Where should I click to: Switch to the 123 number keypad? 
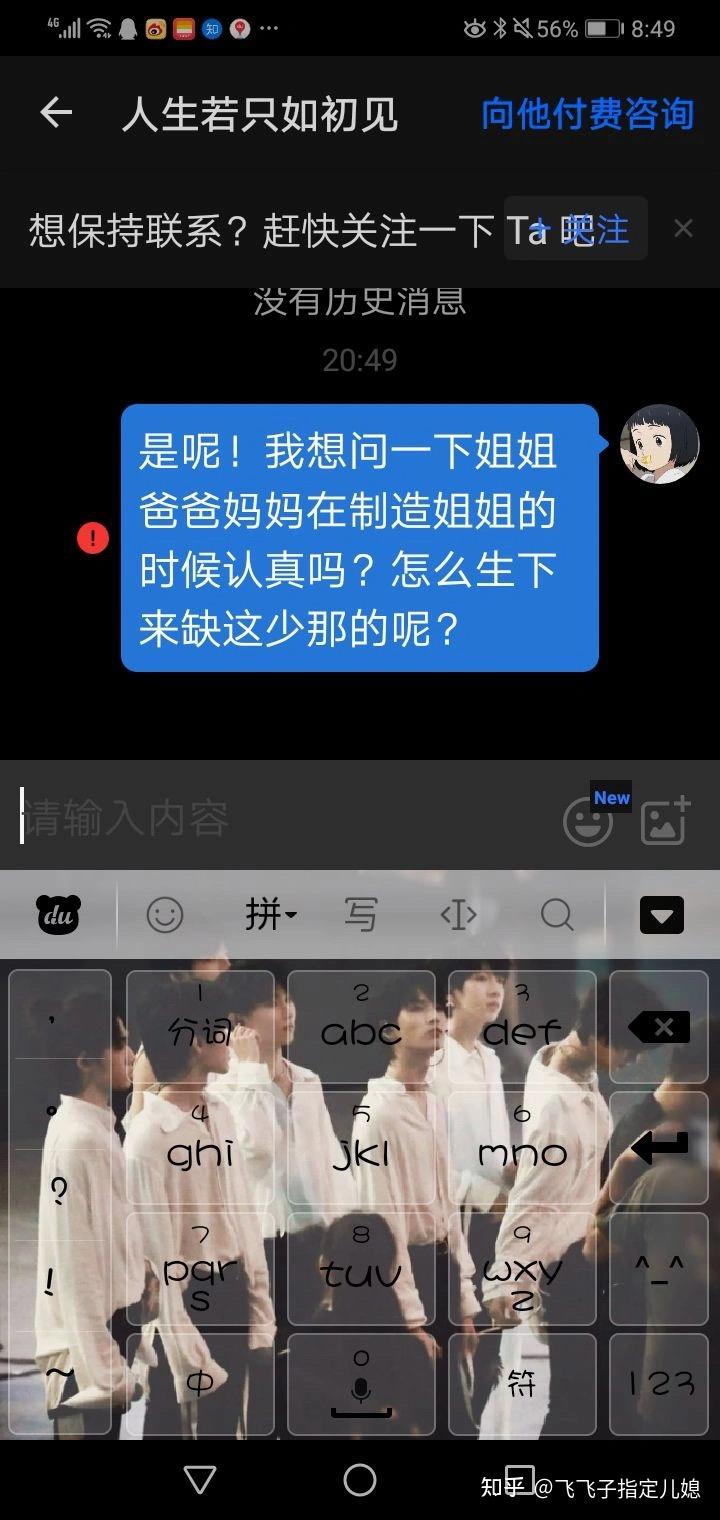click(x=660, y=1384)
